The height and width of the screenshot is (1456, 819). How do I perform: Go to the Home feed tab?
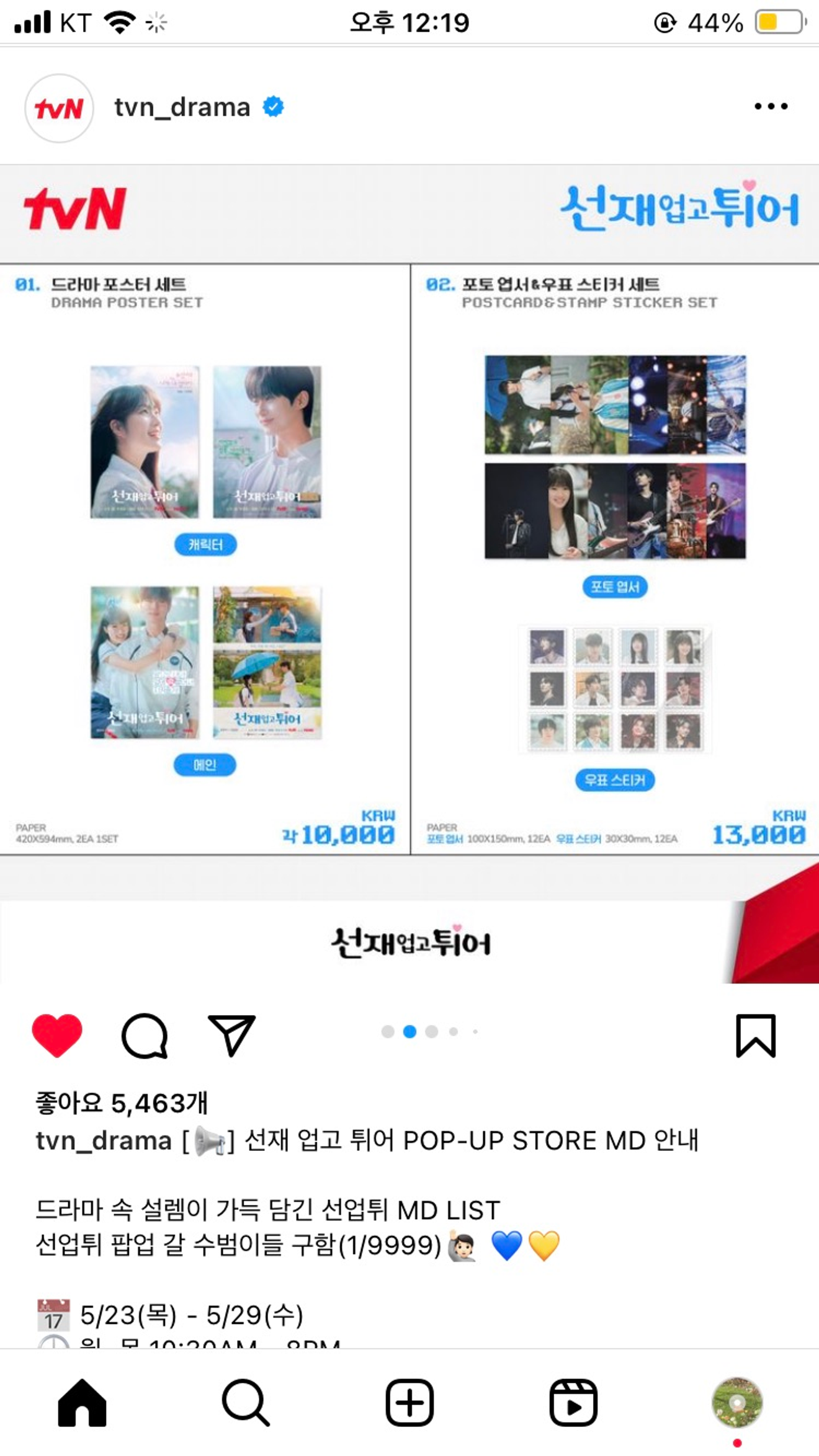click(x=82, y=1403)
